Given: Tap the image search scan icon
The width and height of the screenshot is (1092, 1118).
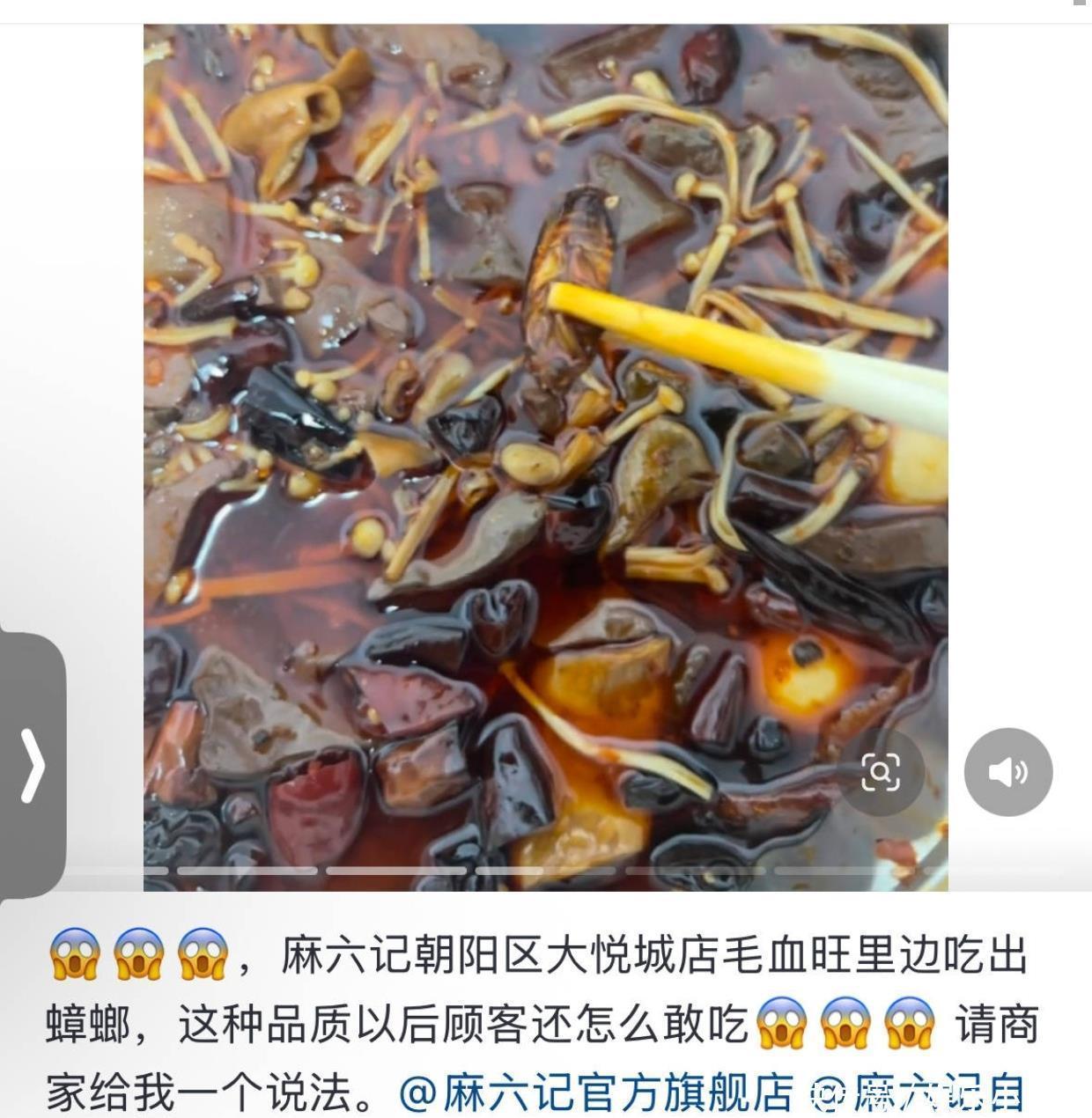Looking at the screenshot, I should 881,772.
